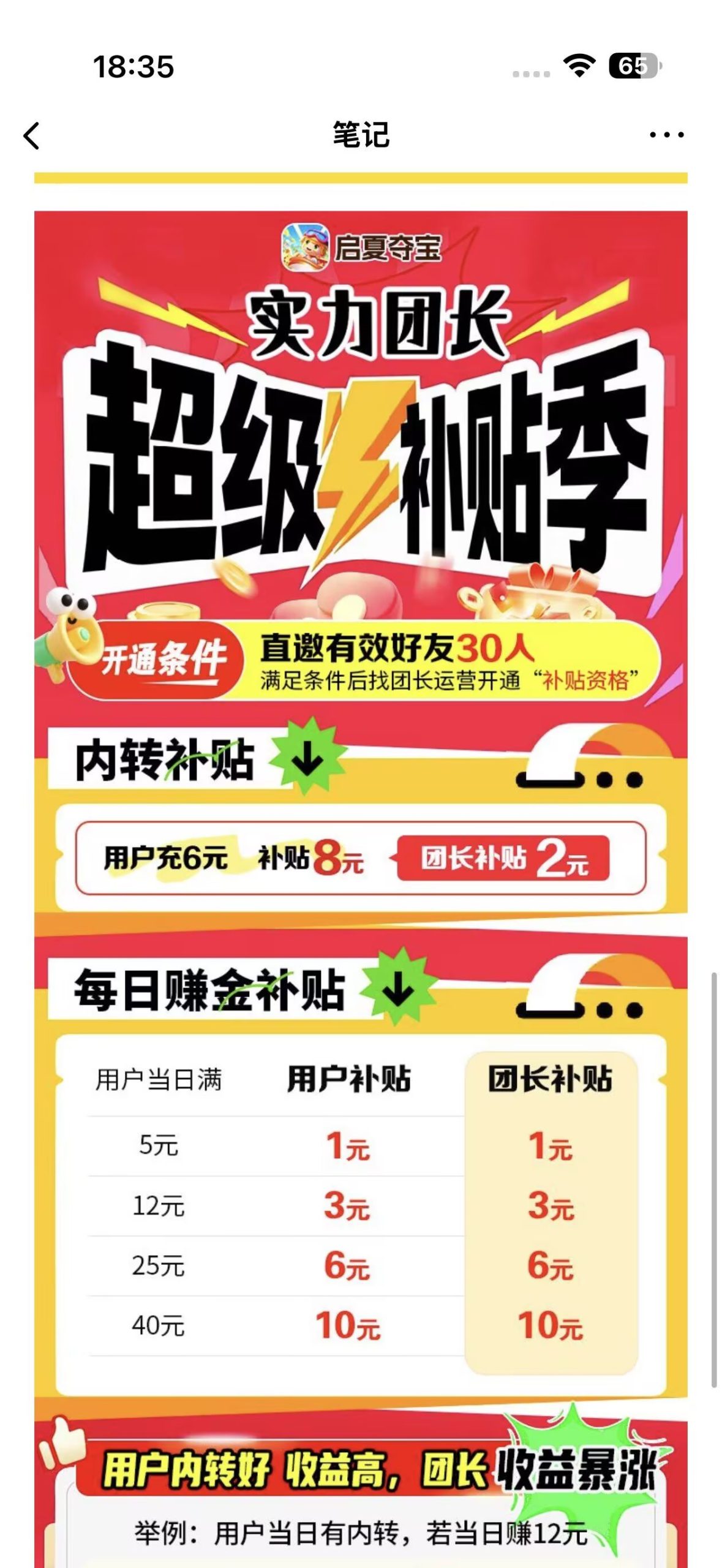Open the three-dot overflow menu
Image resolution: width=722 pixels, height=1568 pixels.
click(x=667, y=135)
